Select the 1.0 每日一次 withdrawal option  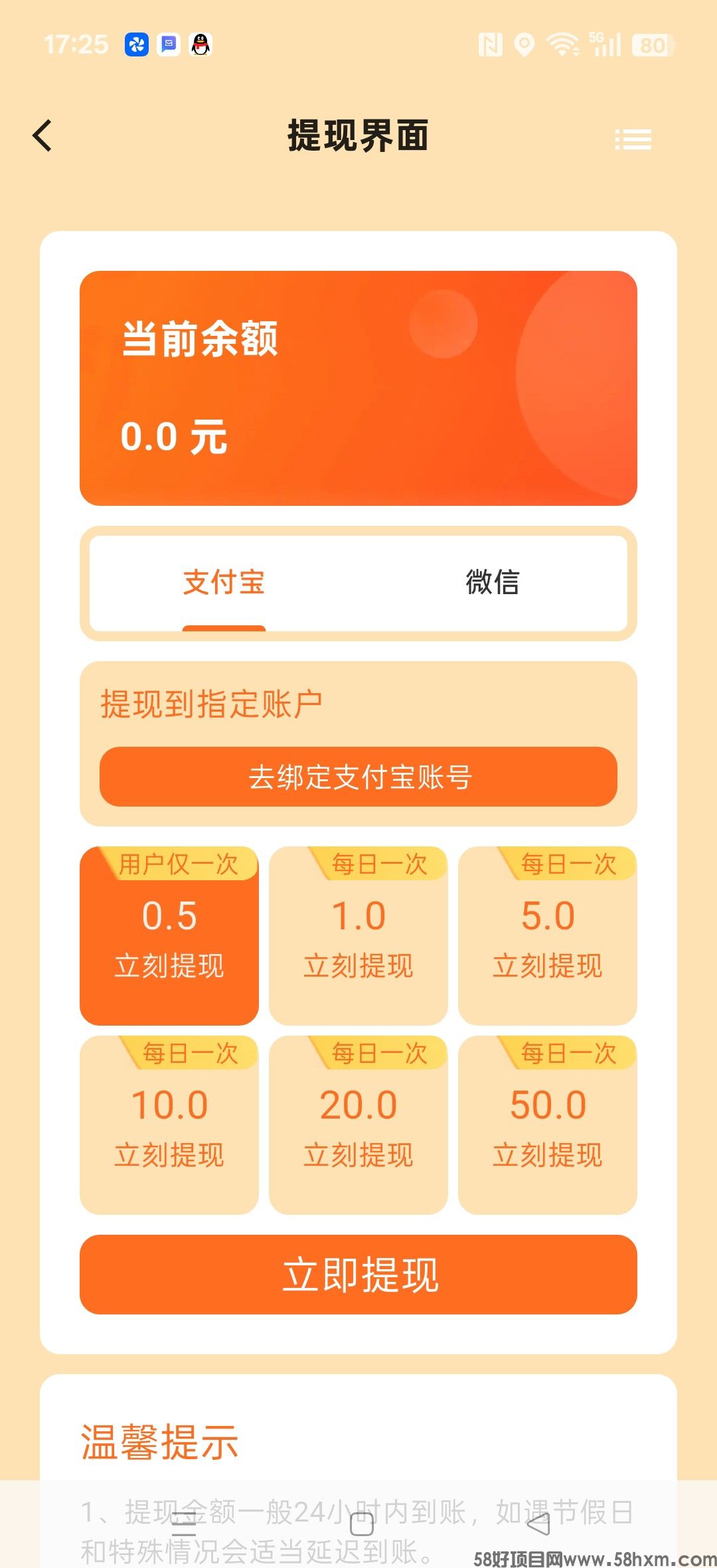pos(358,936)
